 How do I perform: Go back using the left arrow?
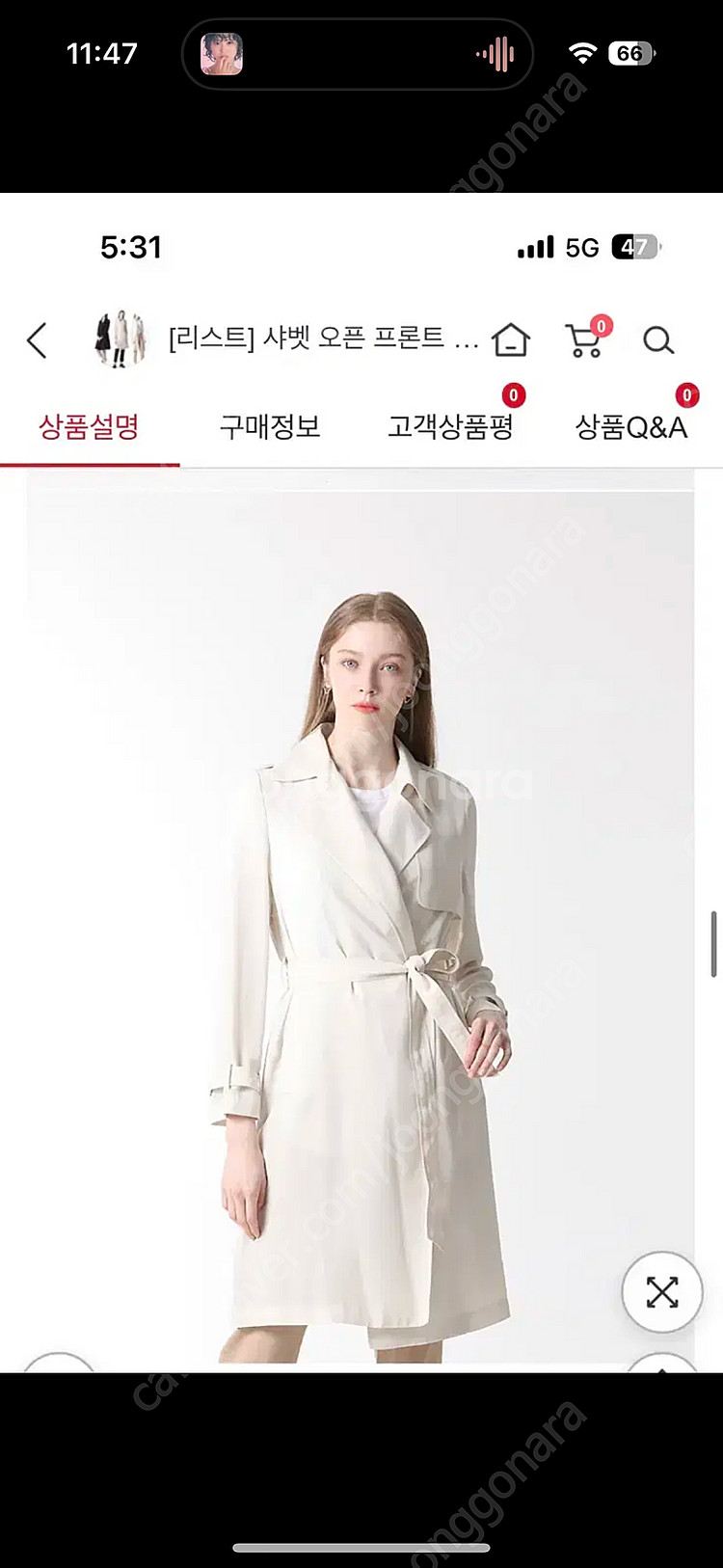37,339
